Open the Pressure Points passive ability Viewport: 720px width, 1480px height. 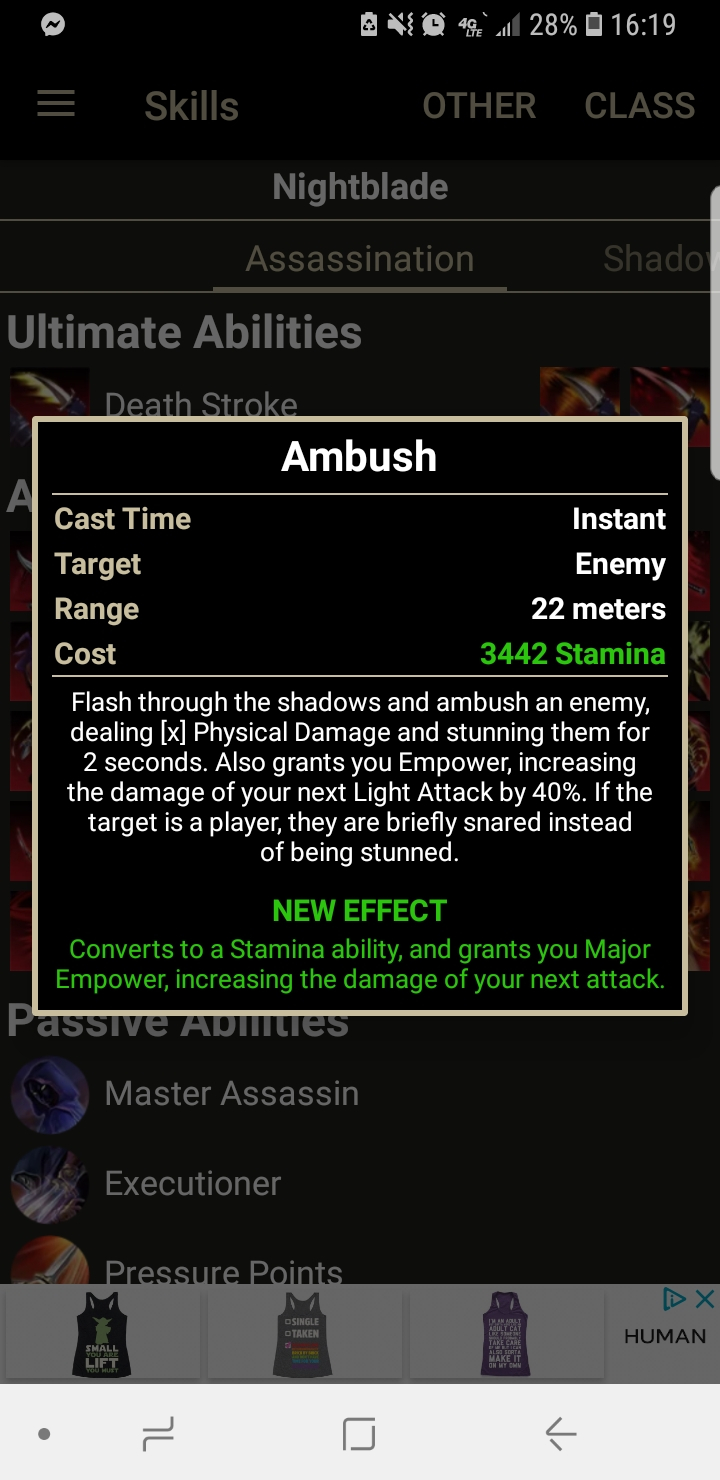(x=223, y=1270)
